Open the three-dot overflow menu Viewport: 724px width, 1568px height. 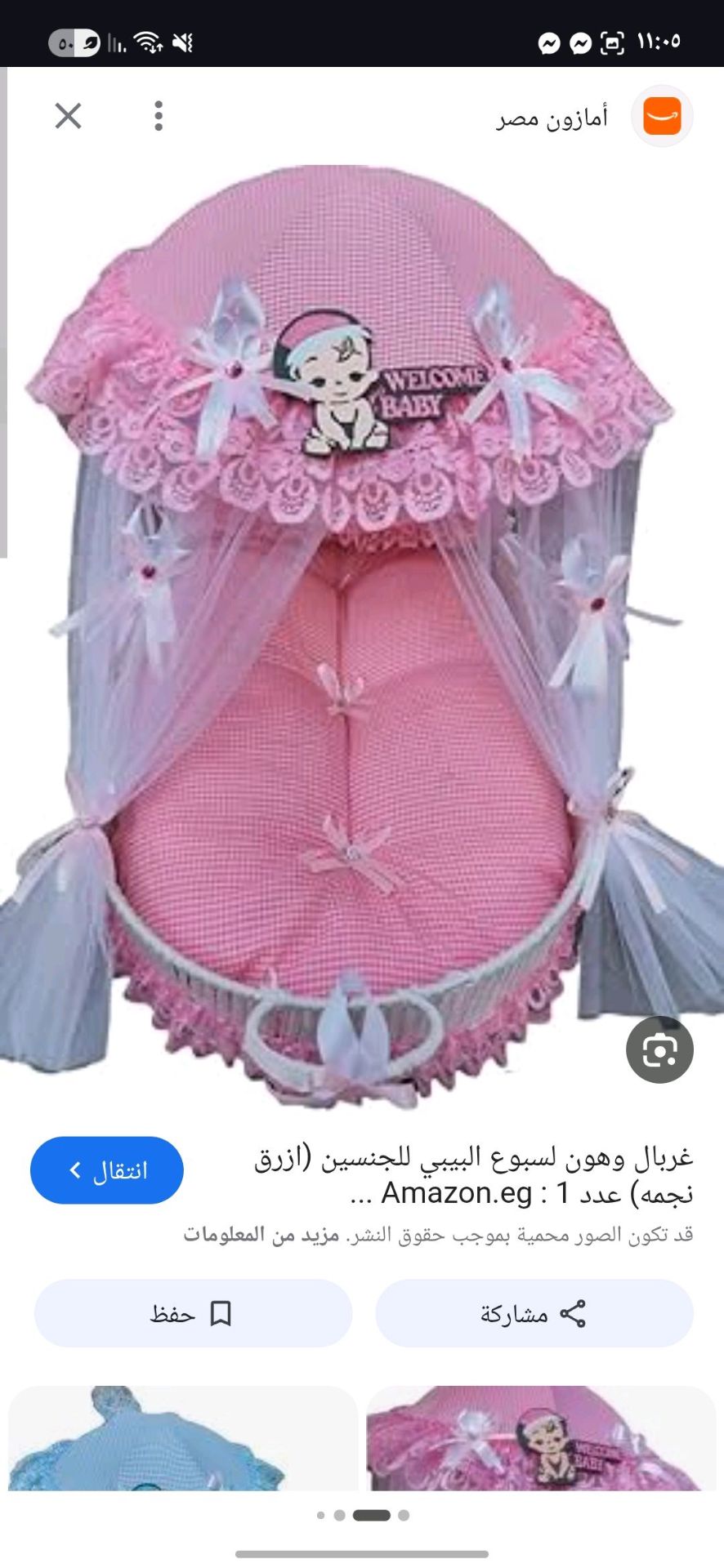click(x=159, y=116)
